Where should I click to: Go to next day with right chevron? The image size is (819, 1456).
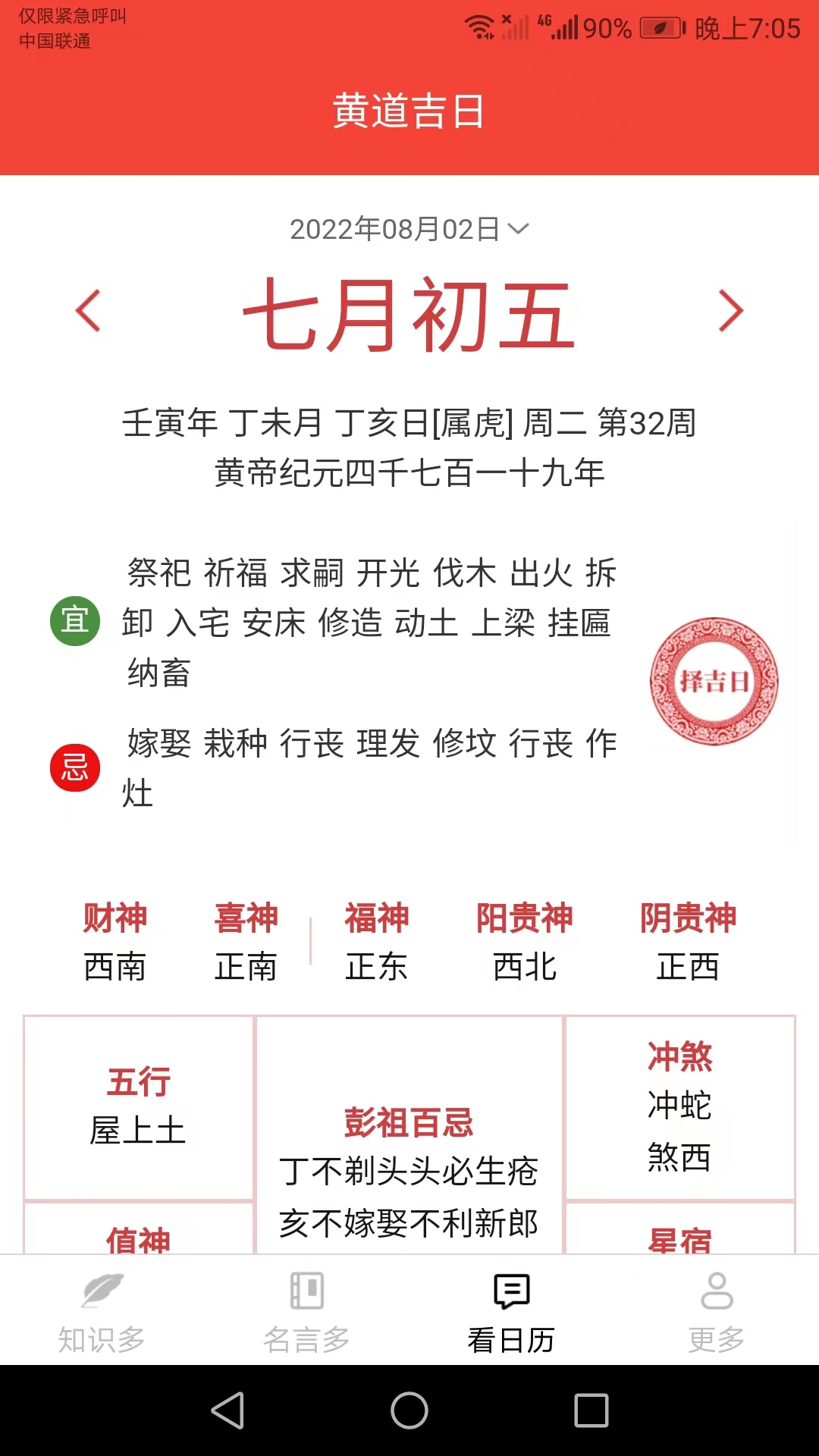[730, 311]
